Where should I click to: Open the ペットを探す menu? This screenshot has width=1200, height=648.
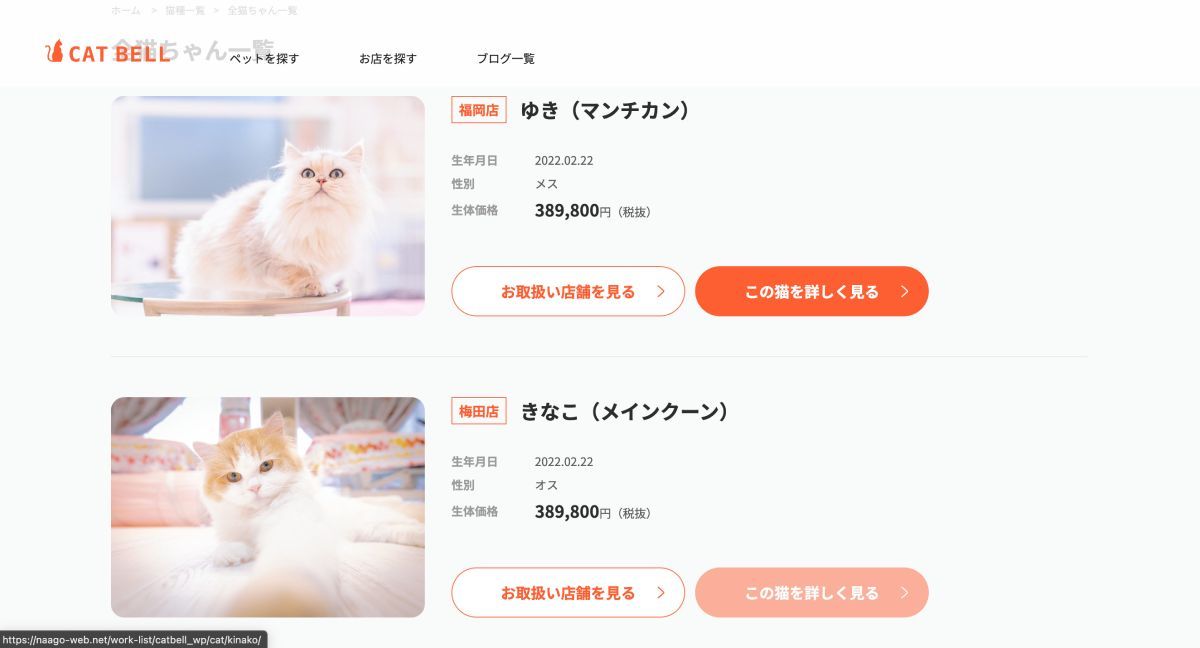(x=264, y=59)
